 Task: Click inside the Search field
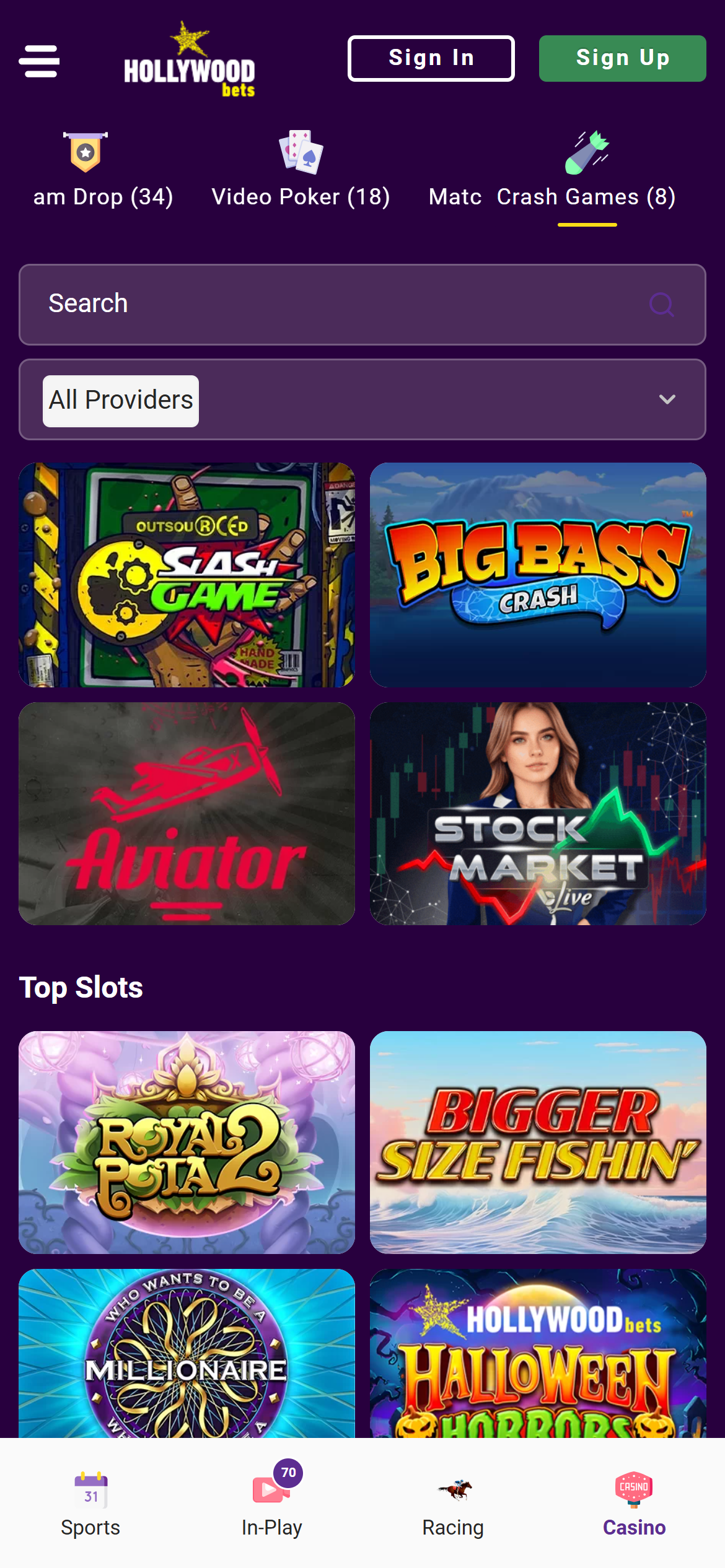point(248,303)
